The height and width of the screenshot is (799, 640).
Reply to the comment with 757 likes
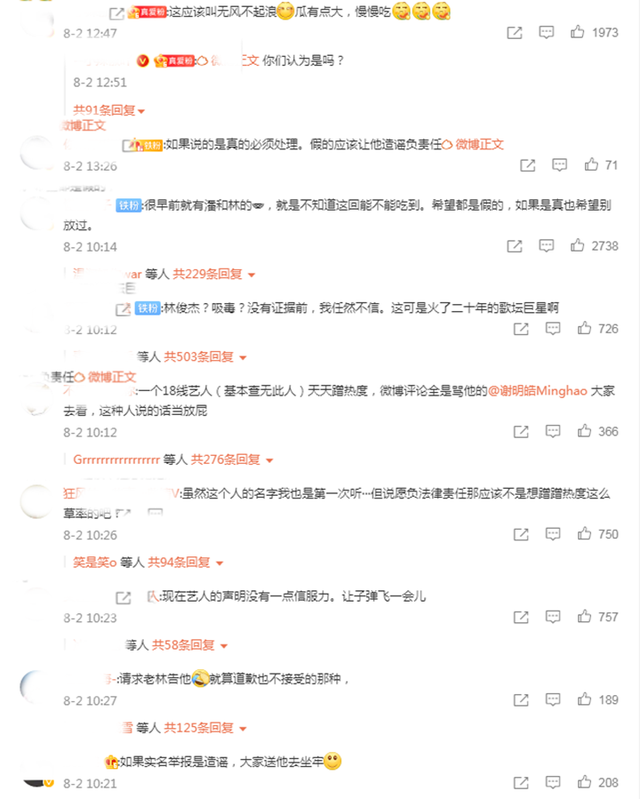coord(546,617)
